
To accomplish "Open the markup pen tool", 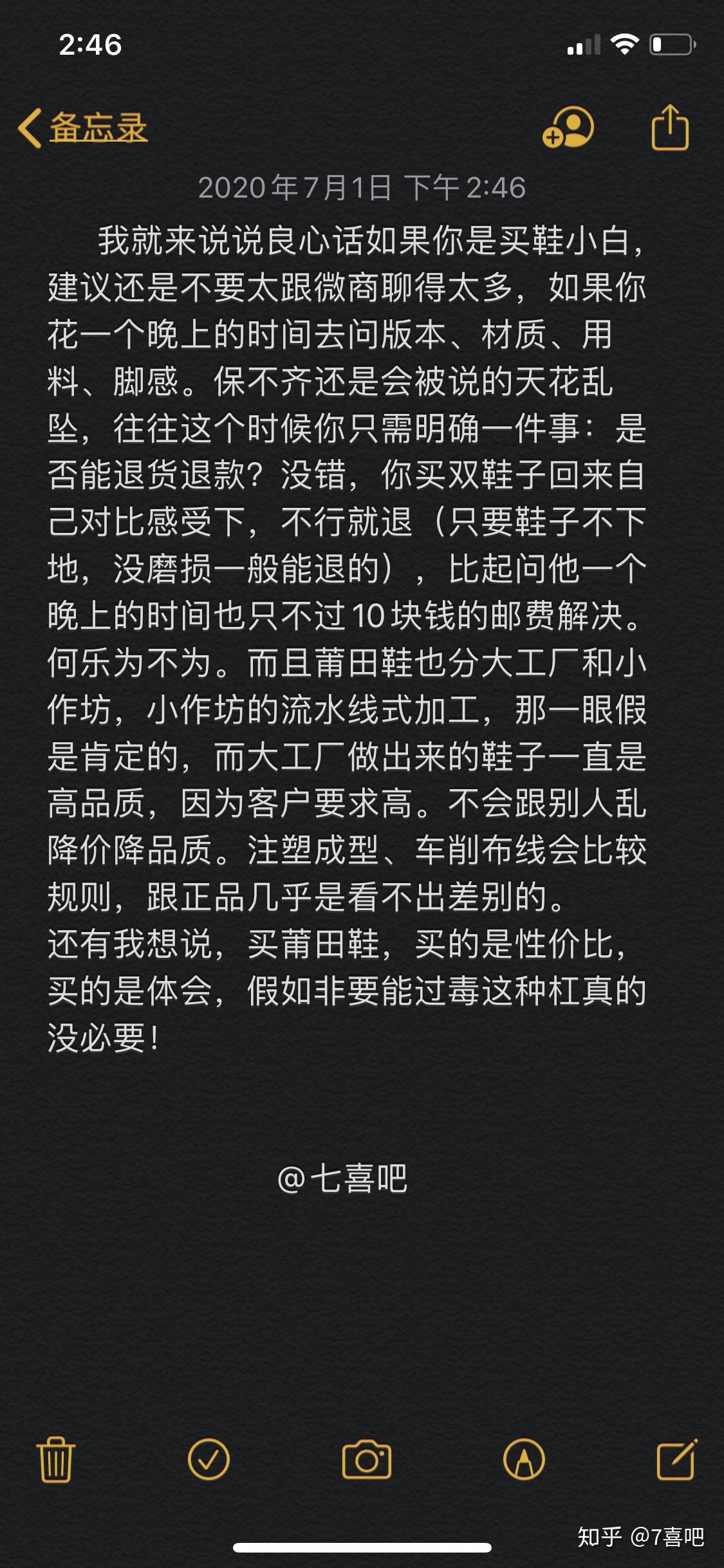I will click(x=524, y=1460).
